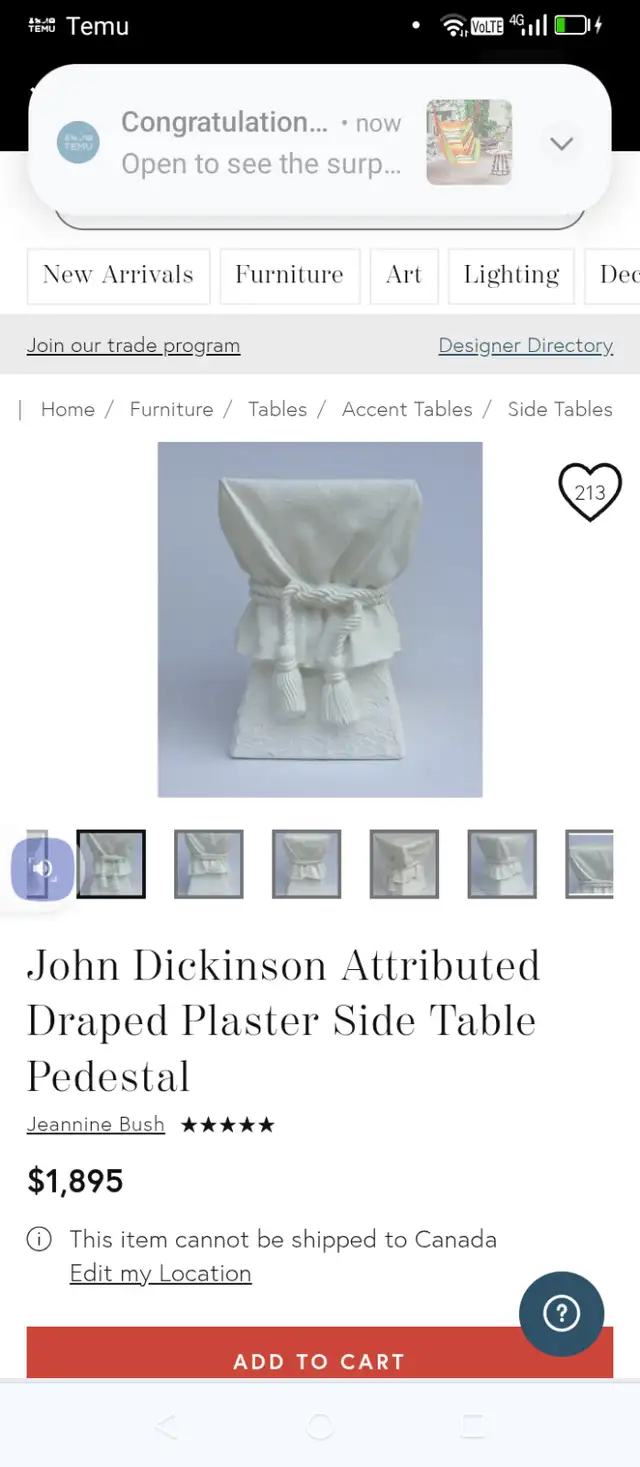Open the Designer Directory link
This screenshot has height=1467, width=640.
[x=526, y=345]
